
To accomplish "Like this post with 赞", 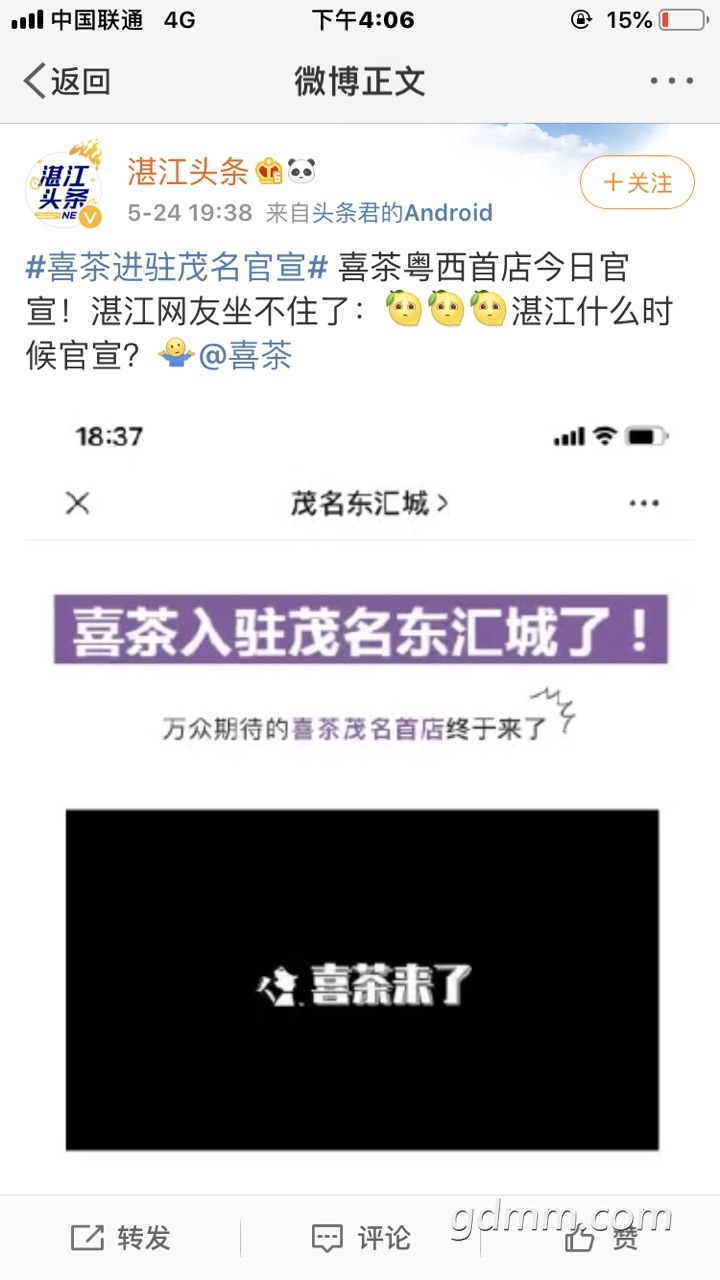I will click(x=601, y=1238).
